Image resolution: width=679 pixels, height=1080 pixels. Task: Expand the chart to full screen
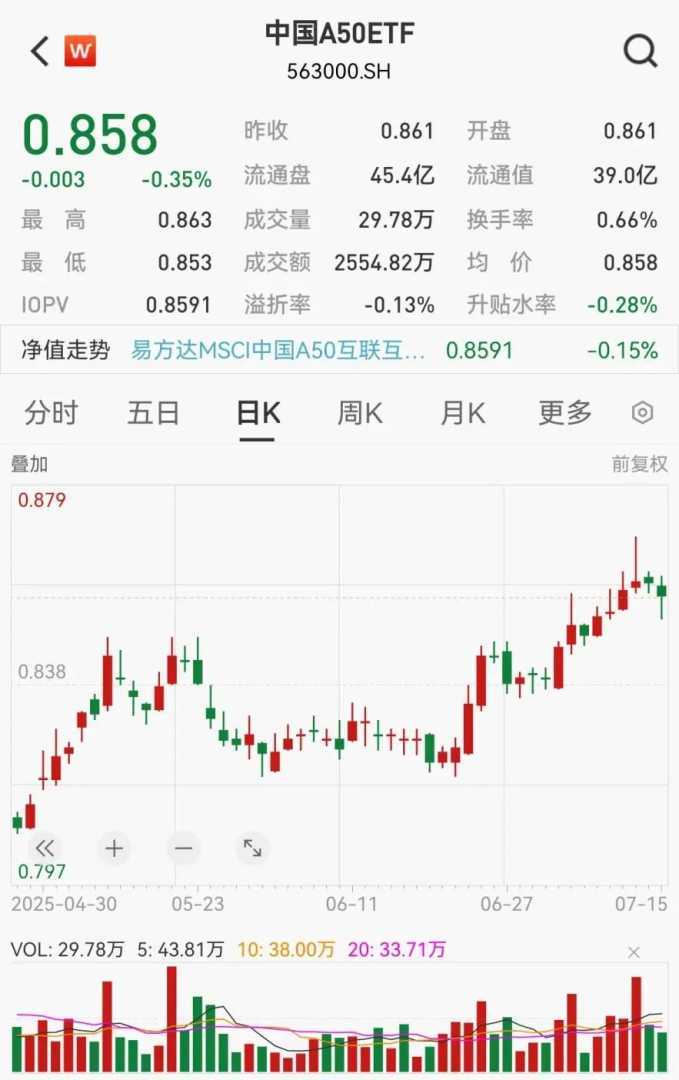pos(252,849)
